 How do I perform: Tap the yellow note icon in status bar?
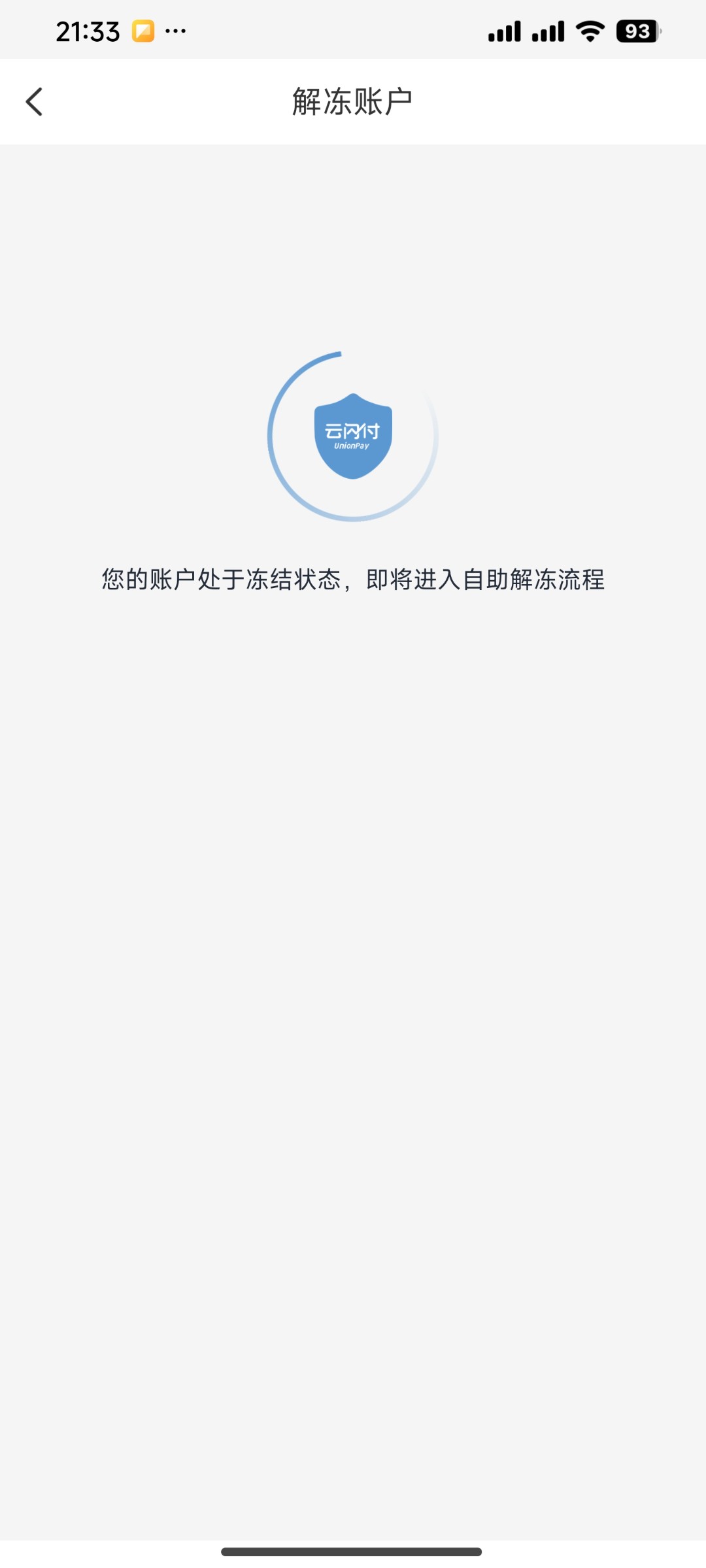click(143, 29)
